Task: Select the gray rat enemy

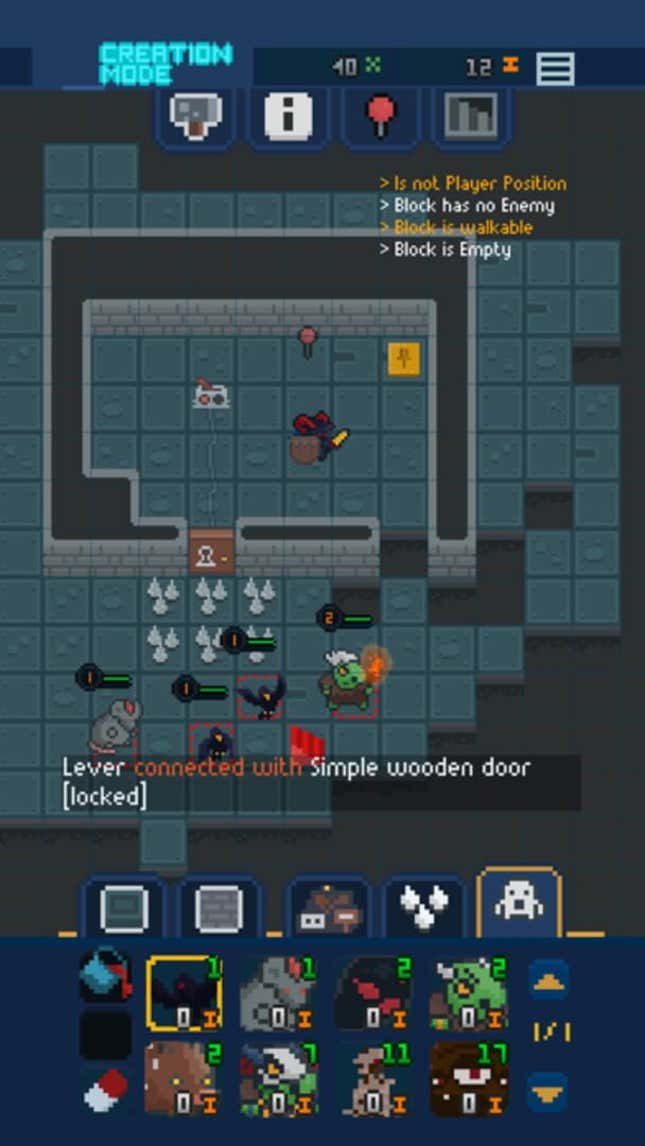Action: tap(277, 992)
